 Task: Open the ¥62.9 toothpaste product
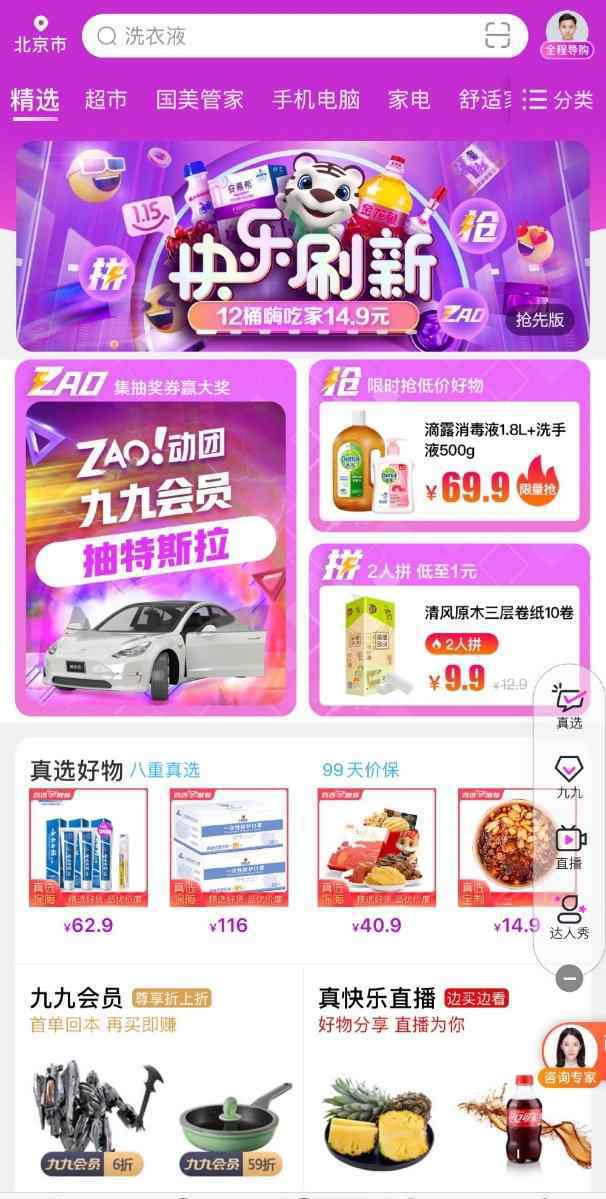(88, 862)
